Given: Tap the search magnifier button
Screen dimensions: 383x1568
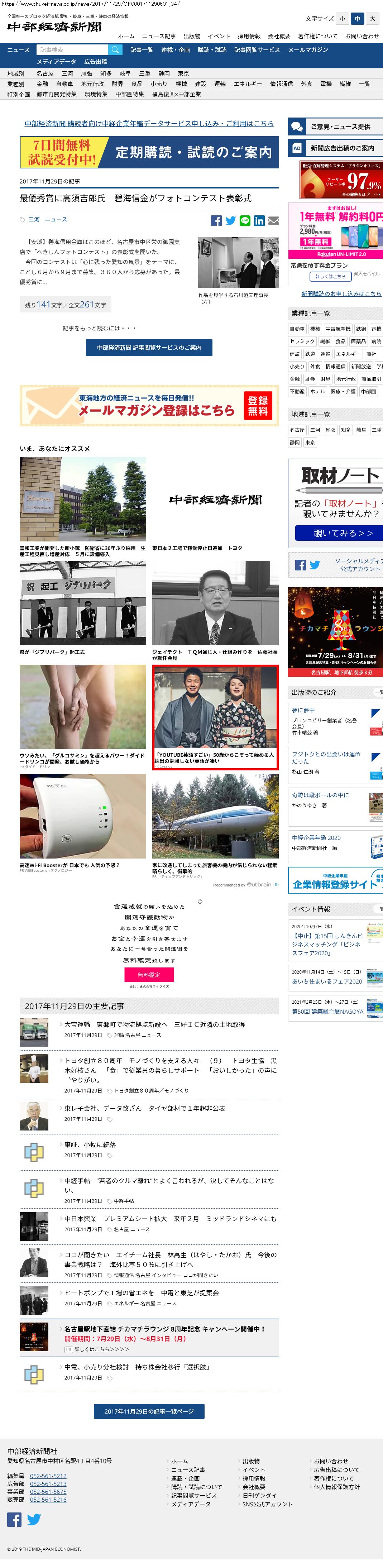Looking at the screenshot, I should pyautogui.click(x=115, y=50).
